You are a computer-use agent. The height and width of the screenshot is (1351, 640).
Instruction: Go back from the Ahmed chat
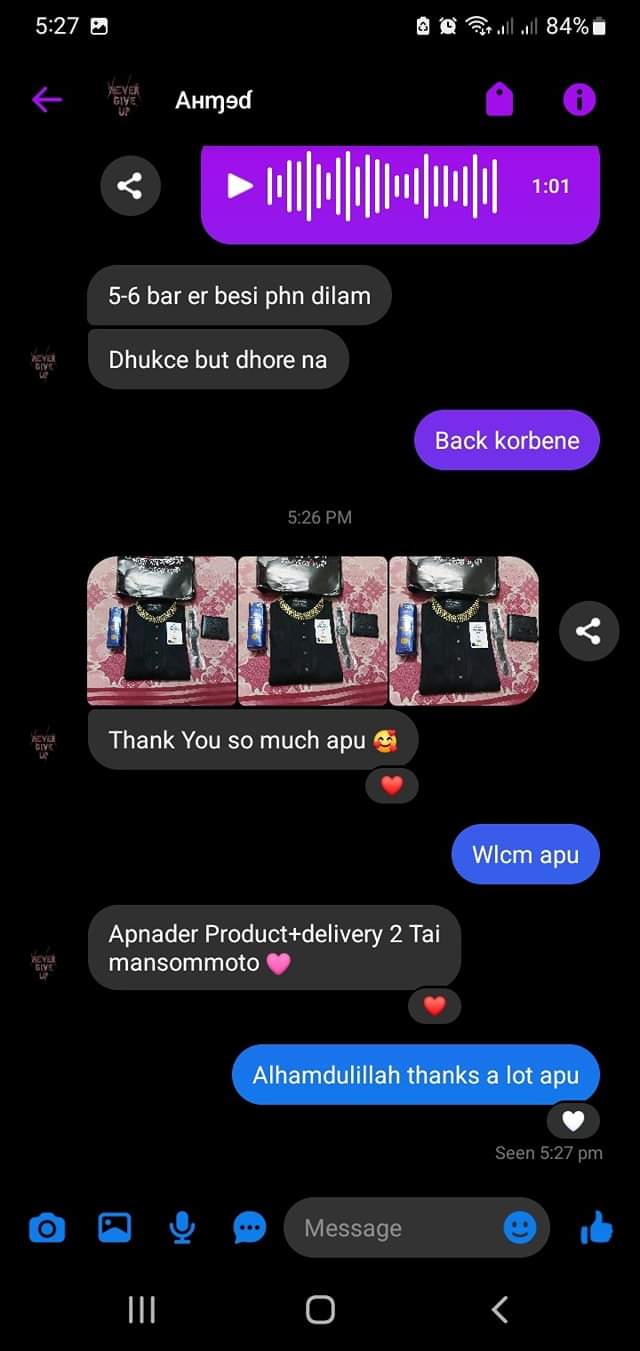click(x=47, y=99)
